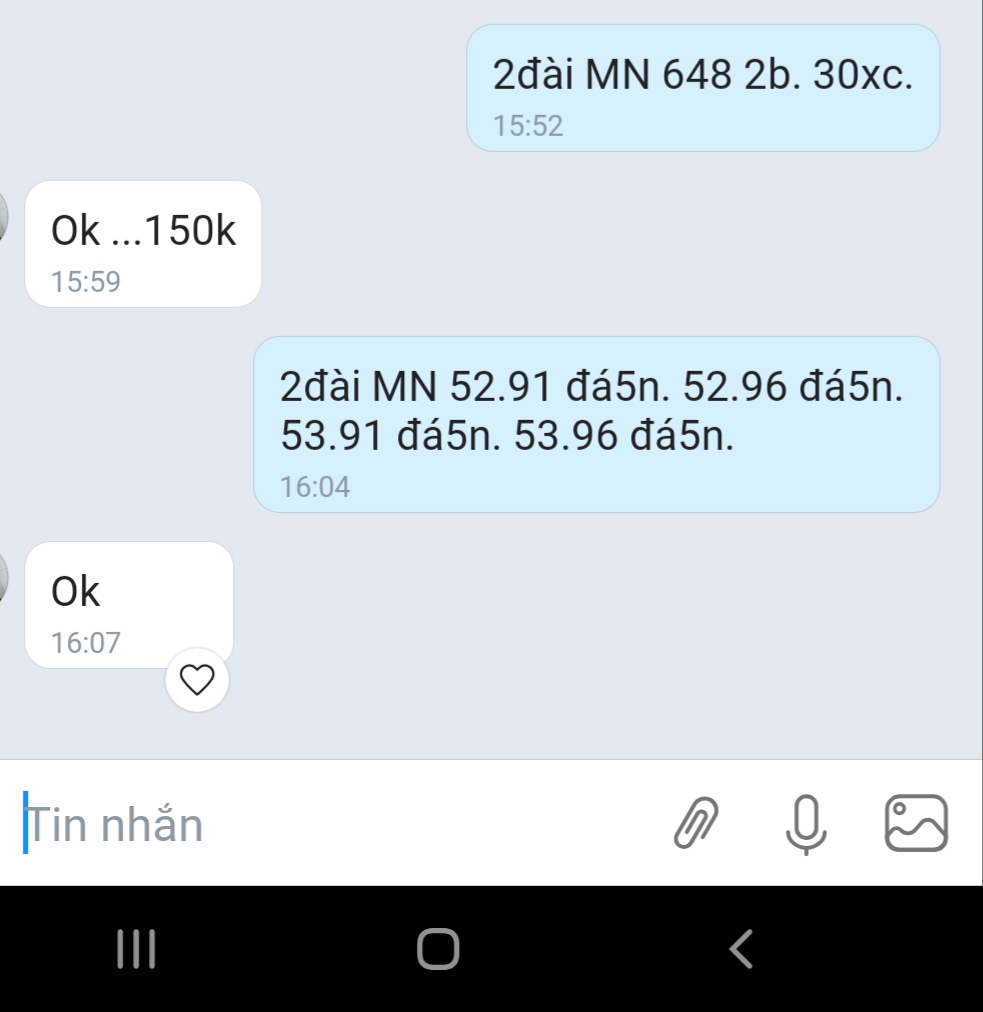React with heart to the 16:07 Ok message
This screenshot has width=983, height=1012.
[x=197, y=681]
